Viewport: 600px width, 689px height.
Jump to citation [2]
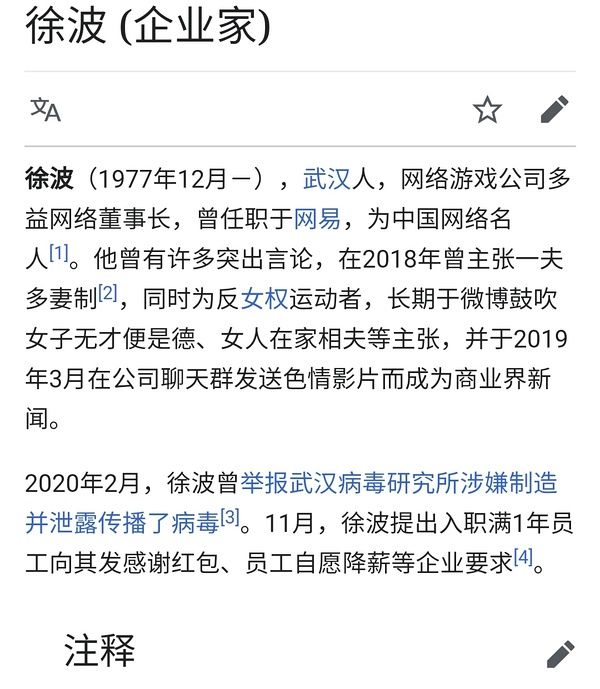[107, 291]
